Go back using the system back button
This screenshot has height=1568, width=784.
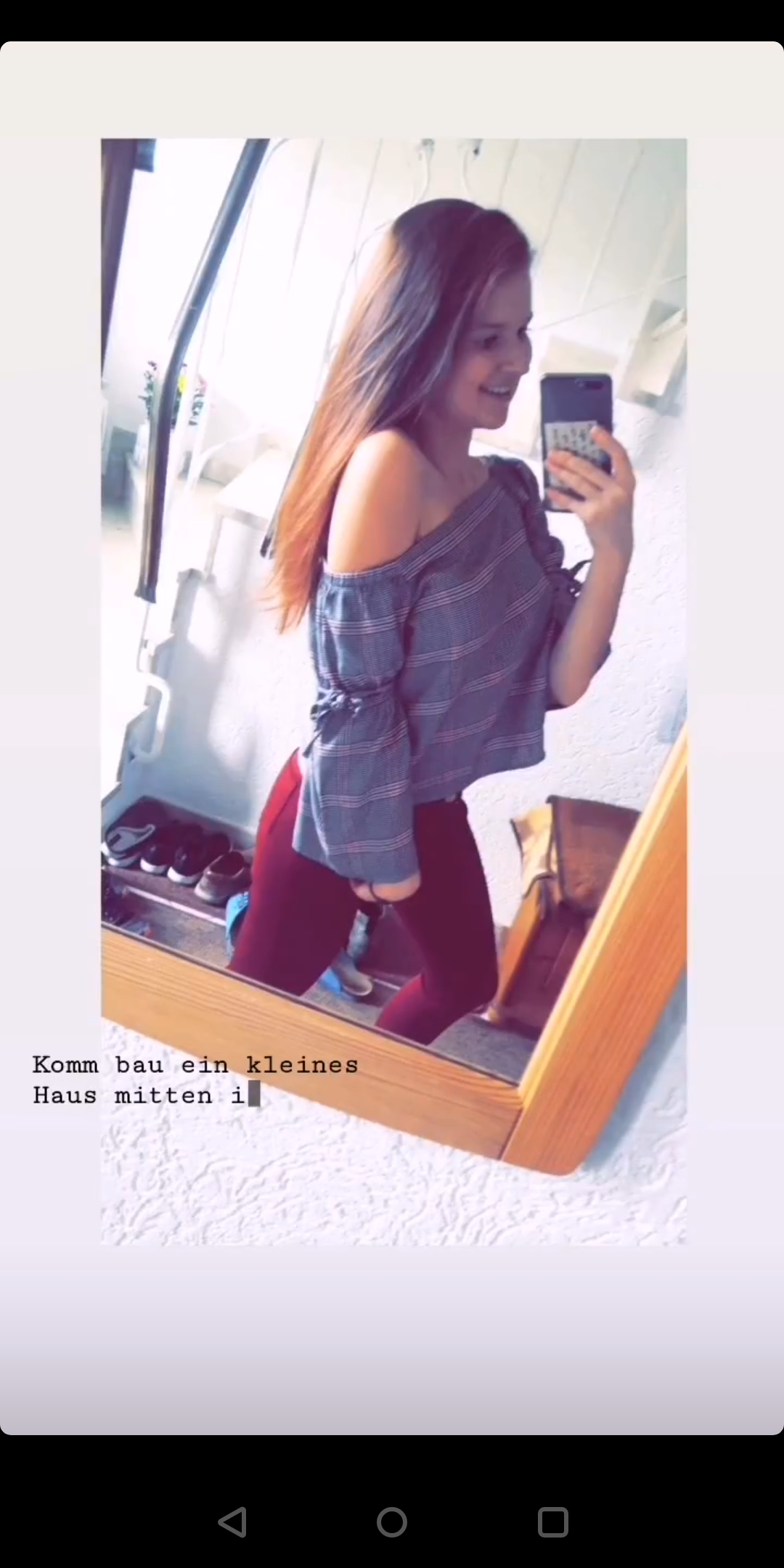[232, 1522]
